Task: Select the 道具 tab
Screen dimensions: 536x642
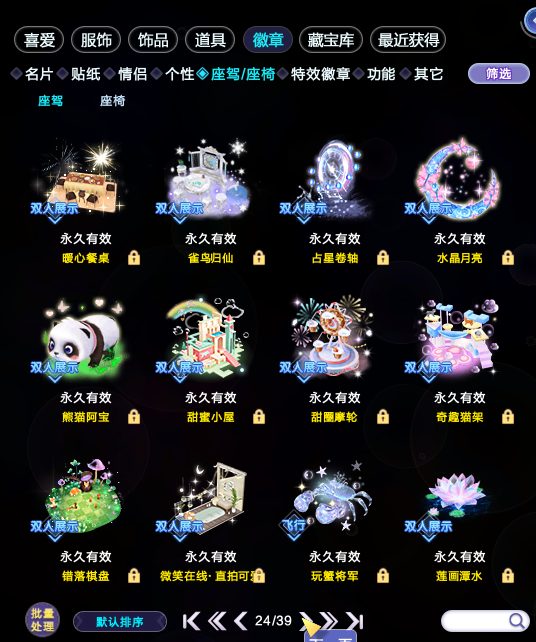Action: 210,40
